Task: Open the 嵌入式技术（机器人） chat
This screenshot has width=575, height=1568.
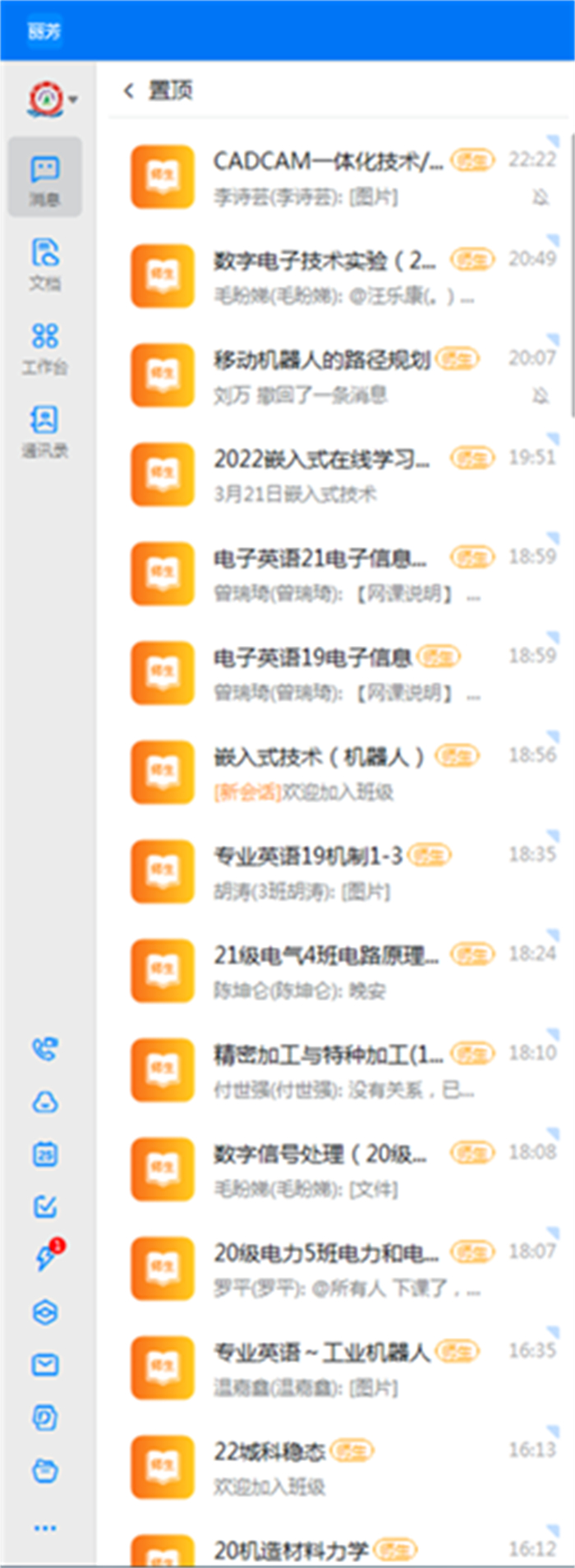Action: click(x=329, y=772)
